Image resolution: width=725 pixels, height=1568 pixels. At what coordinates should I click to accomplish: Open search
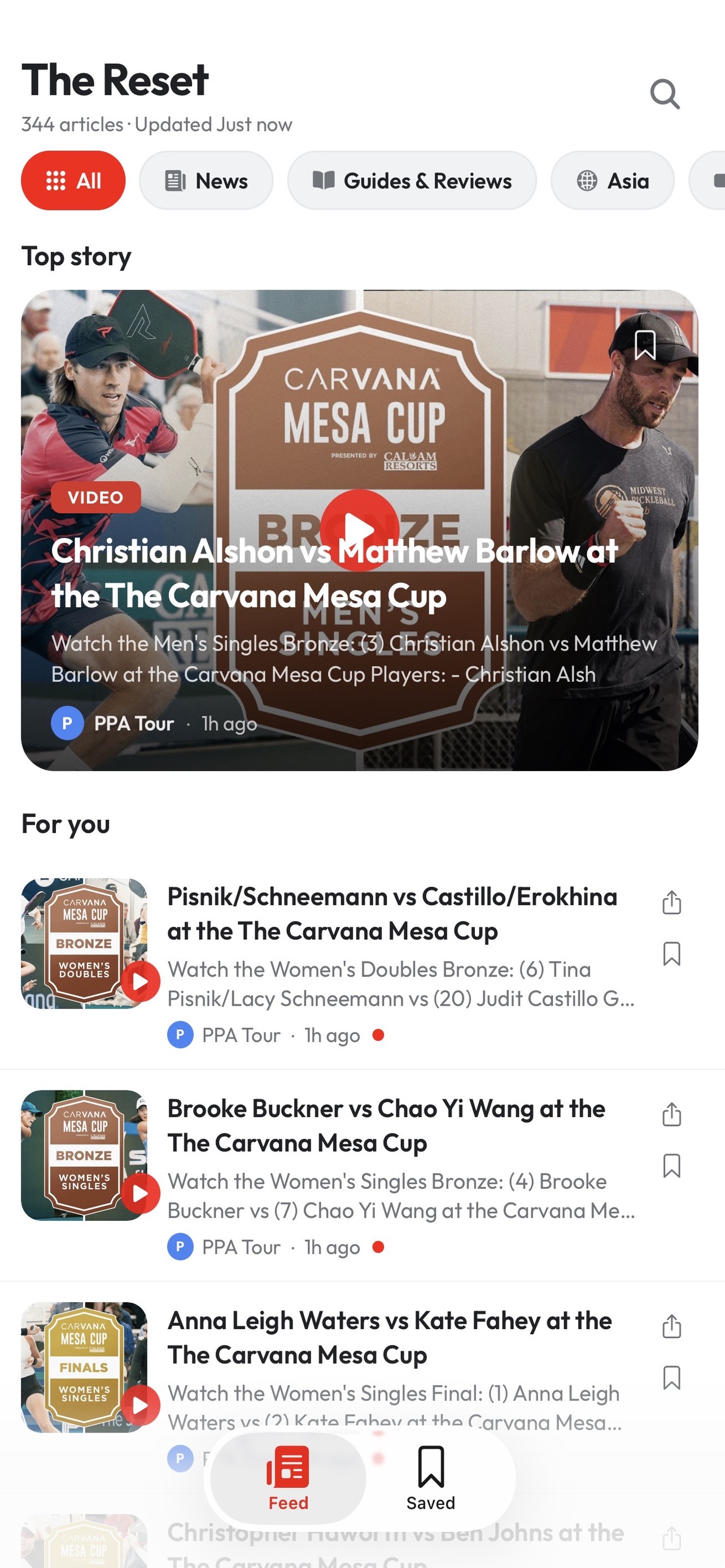pos(665,94)
